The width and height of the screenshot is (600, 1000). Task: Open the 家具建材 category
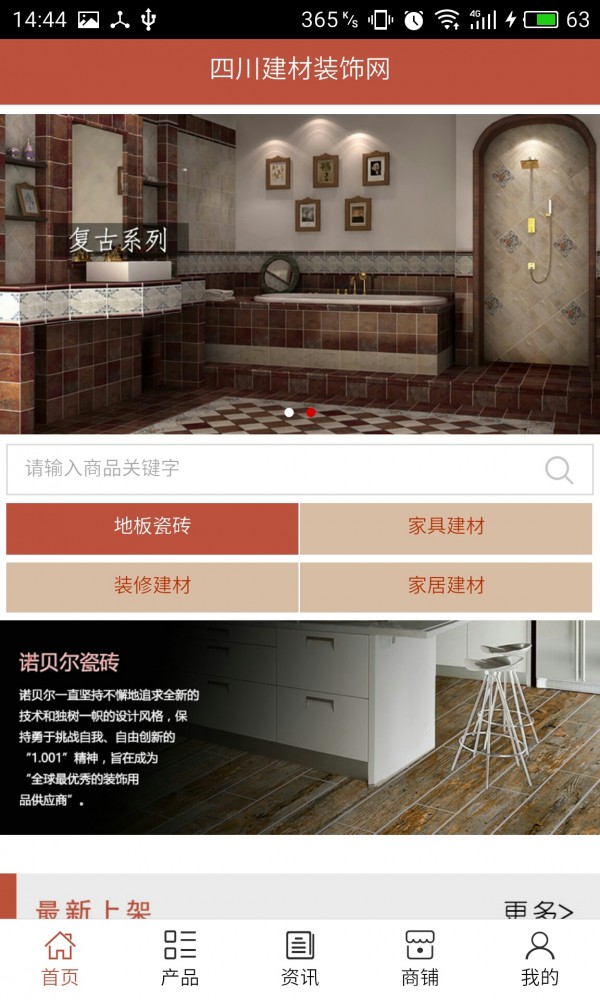(446, 528)
